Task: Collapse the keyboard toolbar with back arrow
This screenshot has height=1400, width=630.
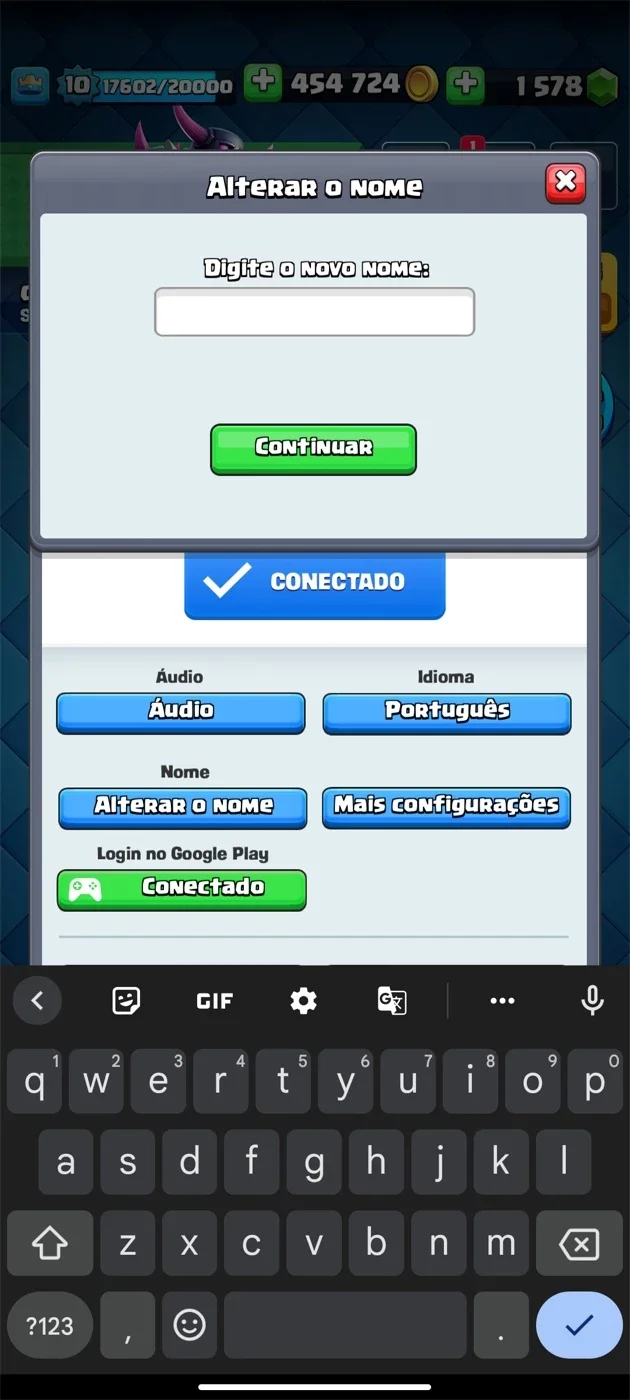Action: [x=37, y=1000]
